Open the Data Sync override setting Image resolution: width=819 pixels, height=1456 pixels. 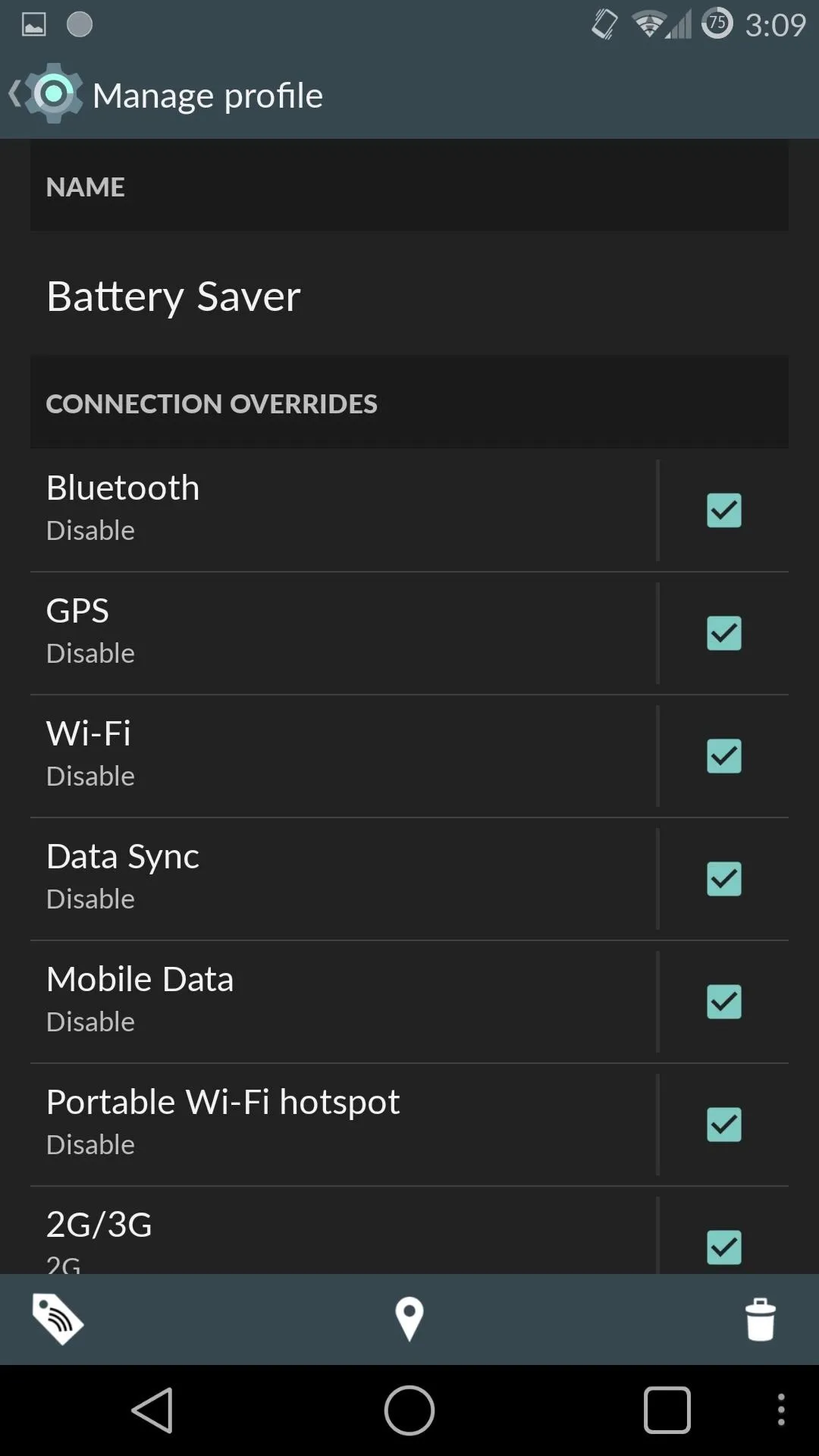pyautogui.click(x=343, y=877)
